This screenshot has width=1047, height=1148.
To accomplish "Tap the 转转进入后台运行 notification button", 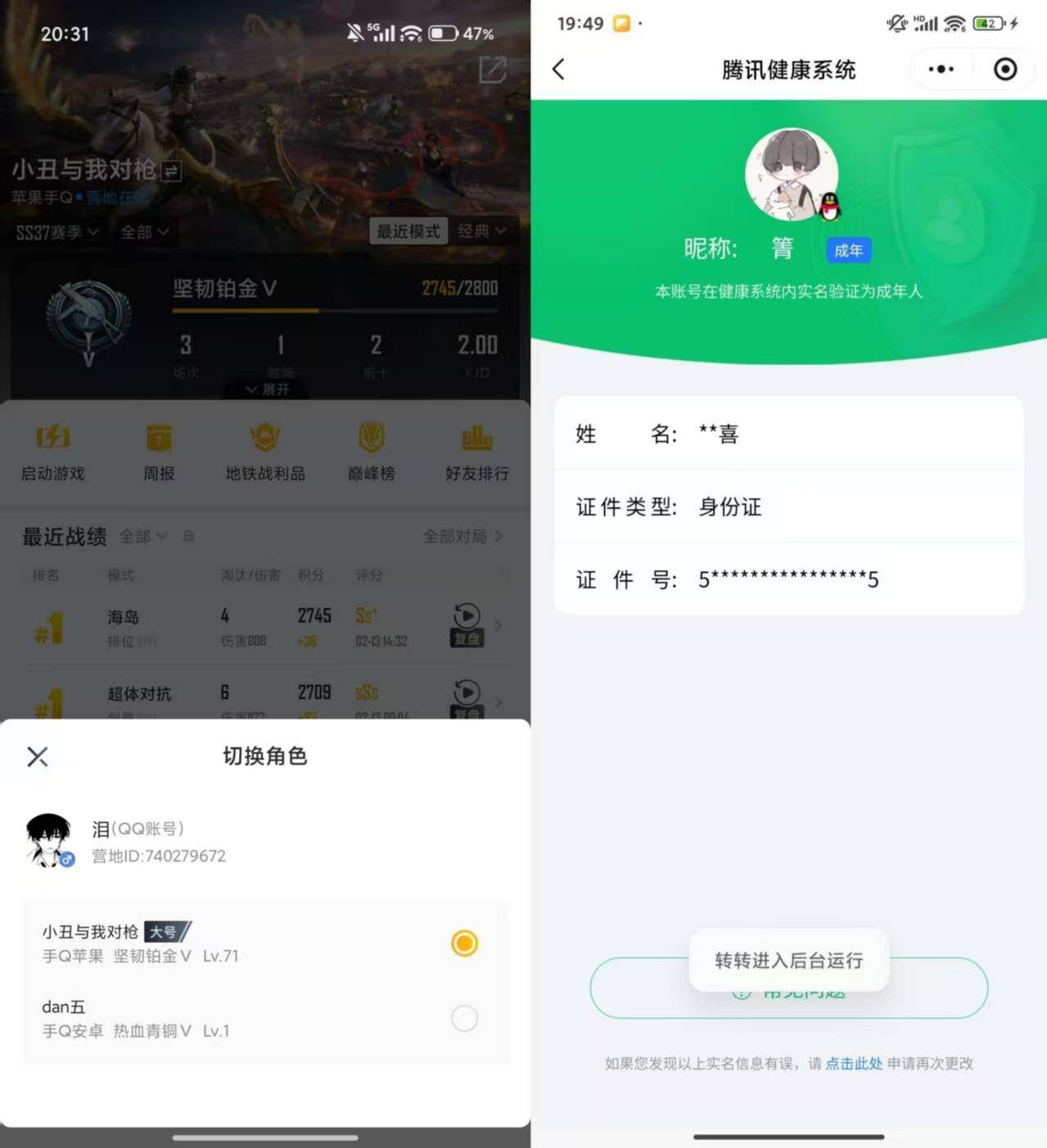I will [x=788, y=961].
